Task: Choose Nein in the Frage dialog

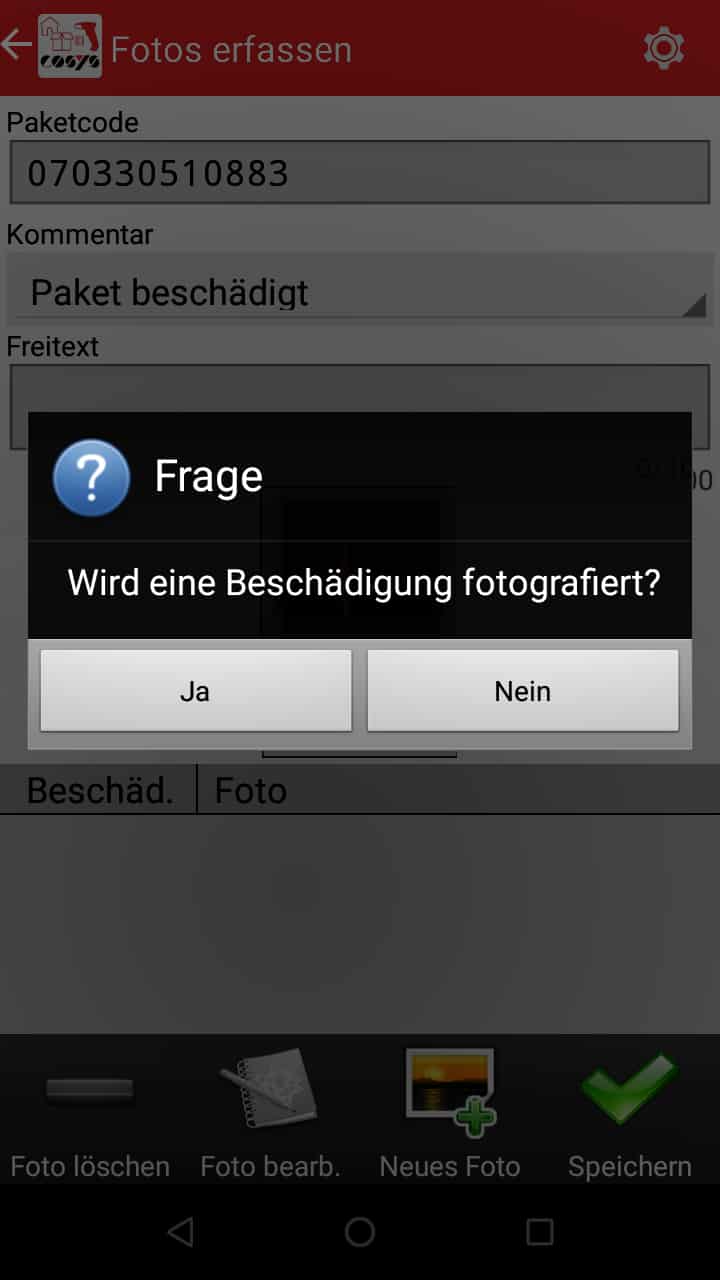Action: point(523,691)
